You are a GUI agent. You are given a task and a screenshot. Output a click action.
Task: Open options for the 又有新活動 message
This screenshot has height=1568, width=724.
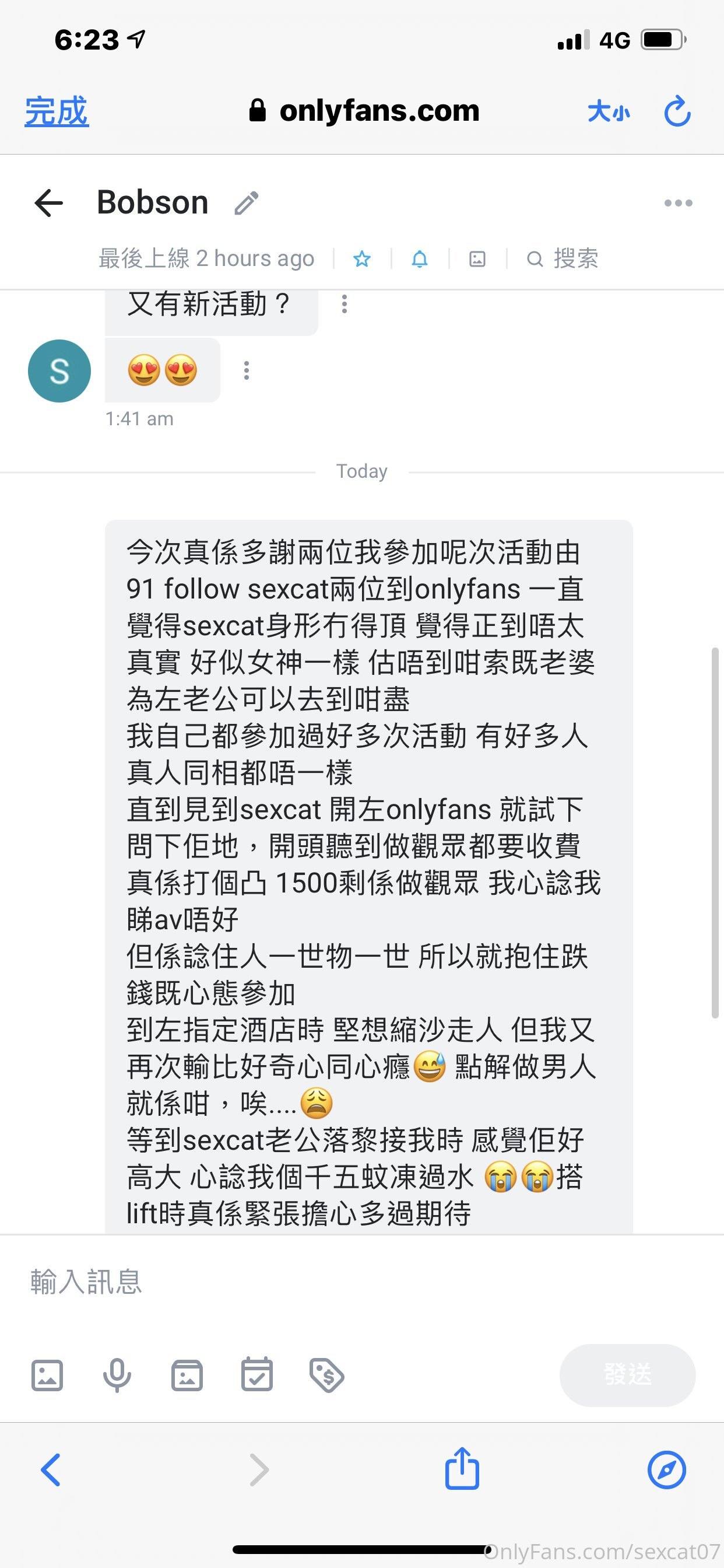[345, 304]
